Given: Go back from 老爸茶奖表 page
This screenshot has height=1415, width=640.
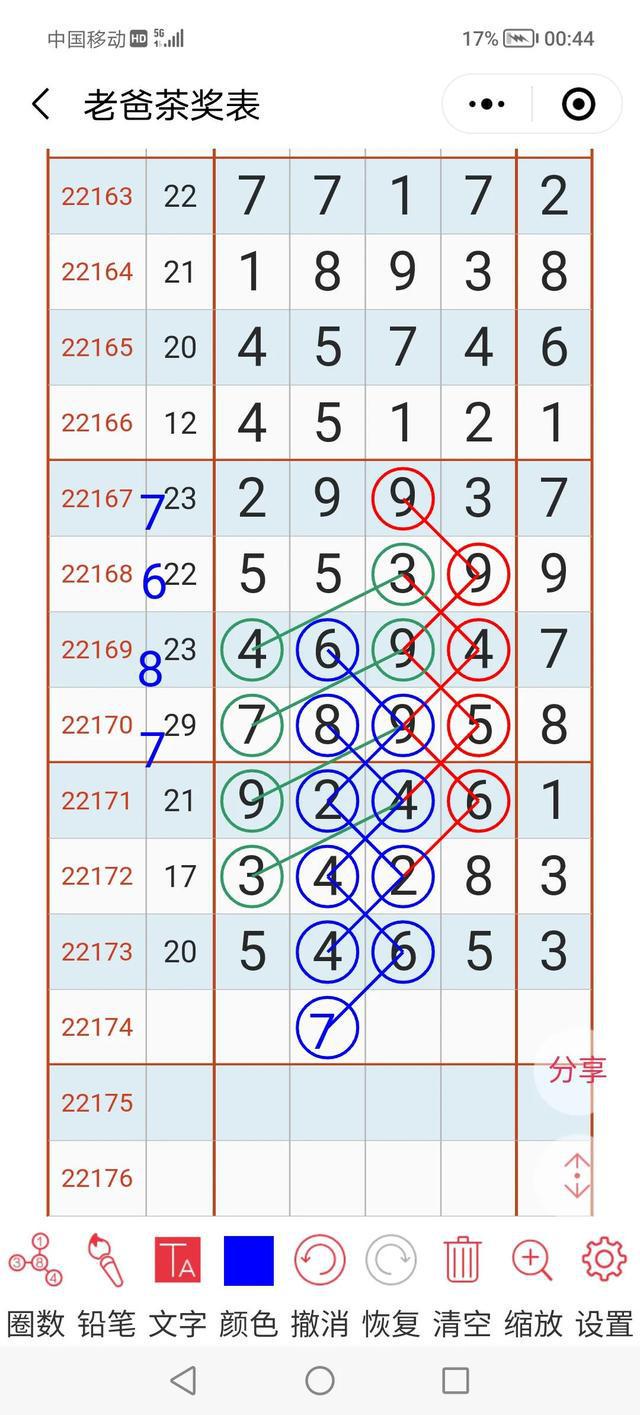Looking at the screenshot, I should [x=41, y=104].
